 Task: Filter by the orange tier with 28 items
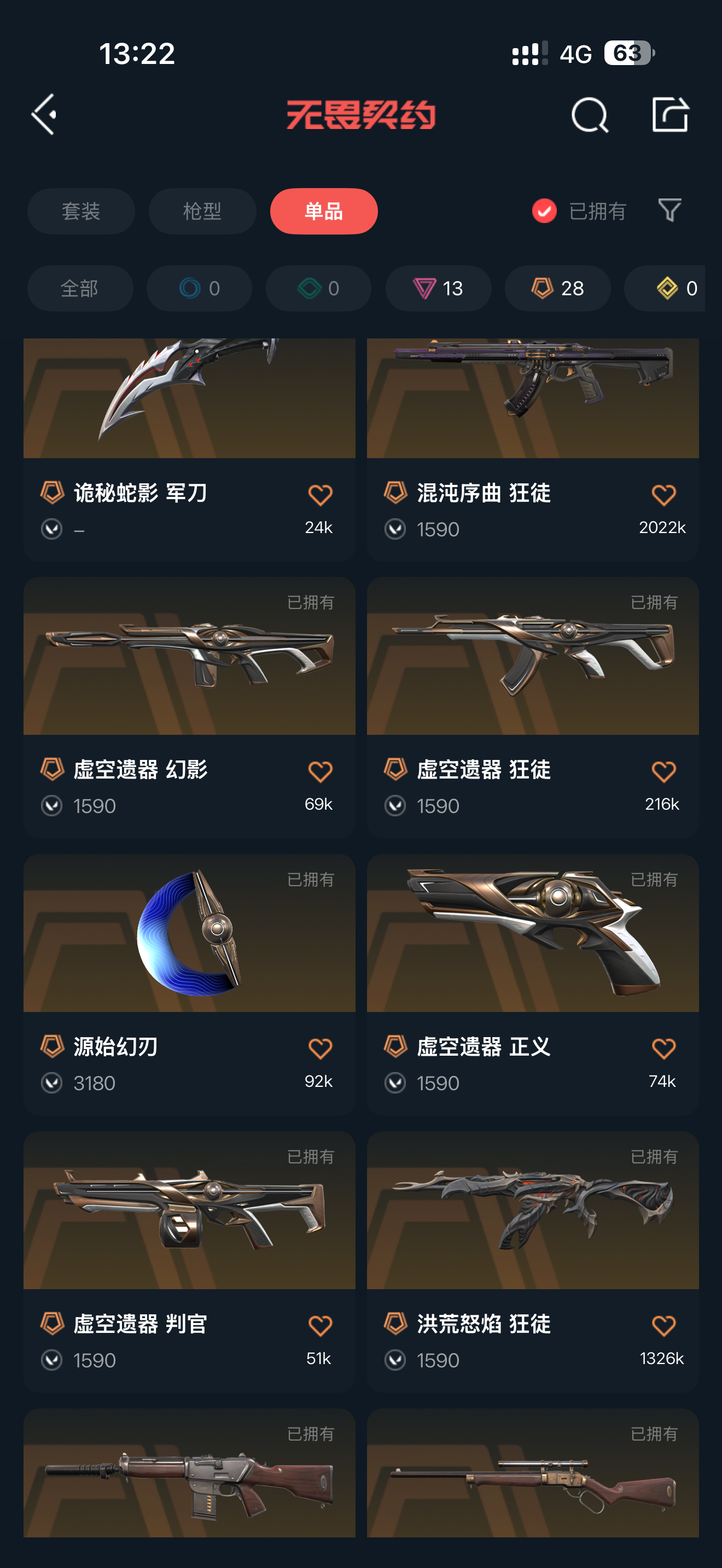(557, 289)
